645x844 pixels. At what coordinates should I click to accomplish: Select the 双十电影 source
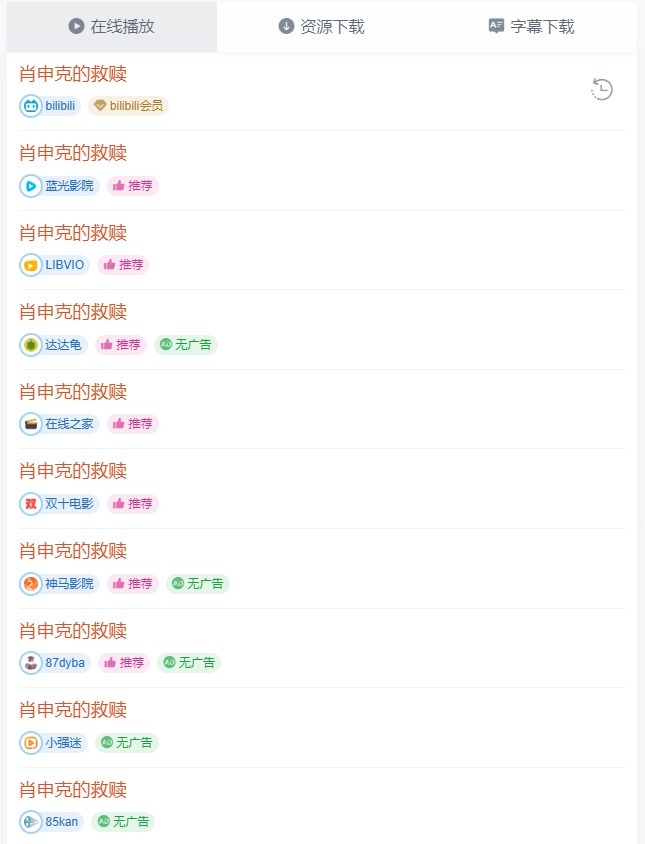click(73, 471)
